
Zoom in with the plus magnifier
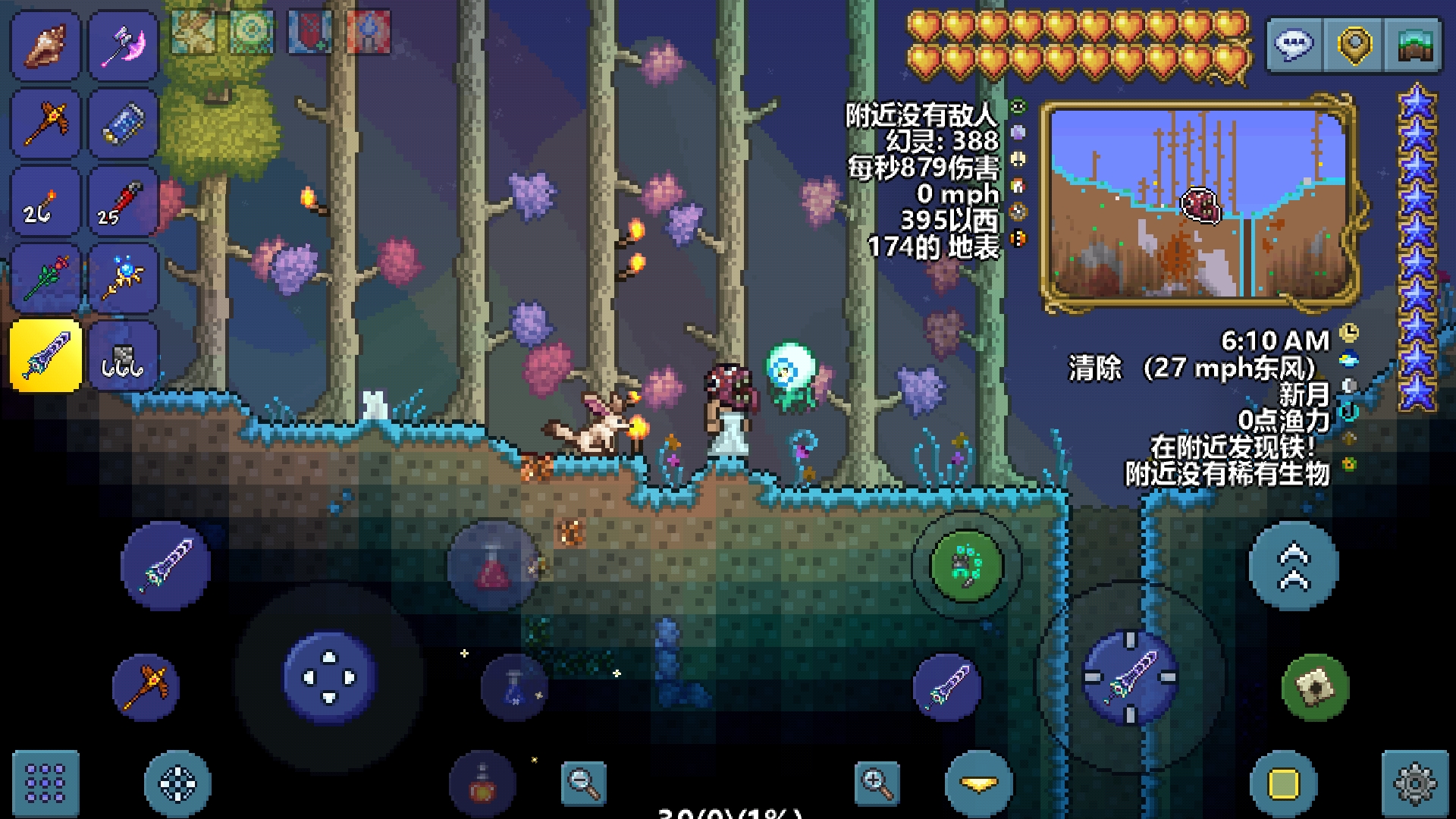point(877,783)
